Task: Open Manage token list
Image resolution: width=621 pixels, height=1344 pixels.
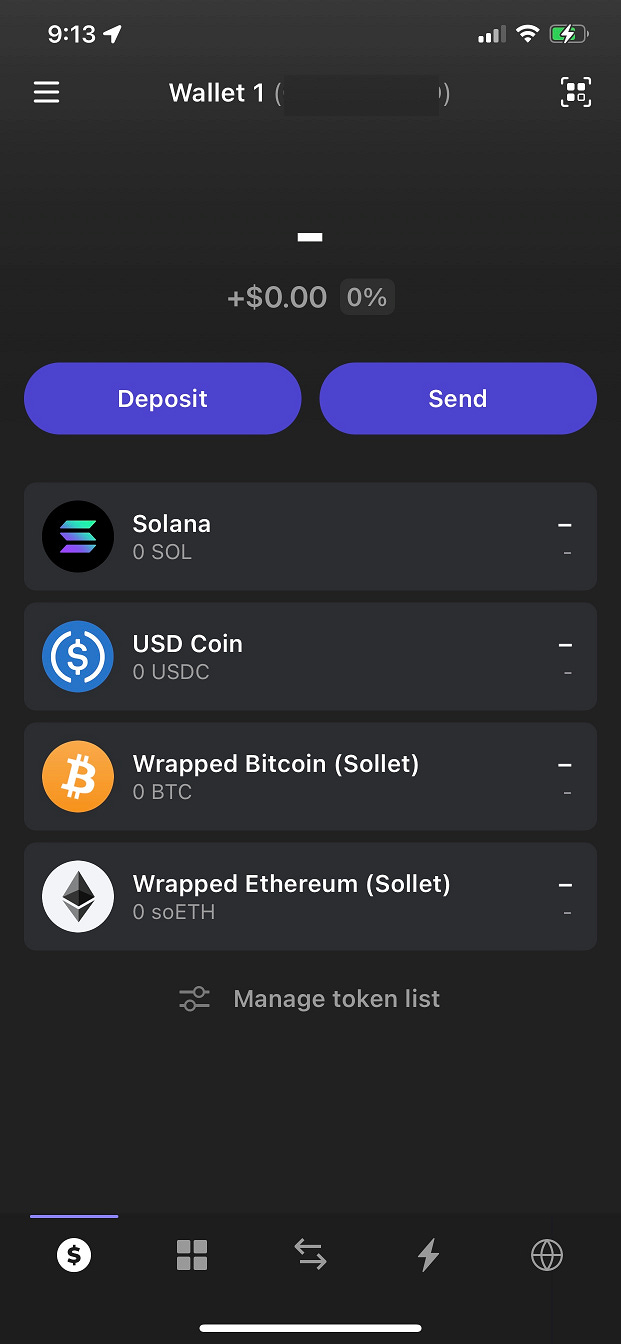Action: pyautogui.click(x=310, y=999)
